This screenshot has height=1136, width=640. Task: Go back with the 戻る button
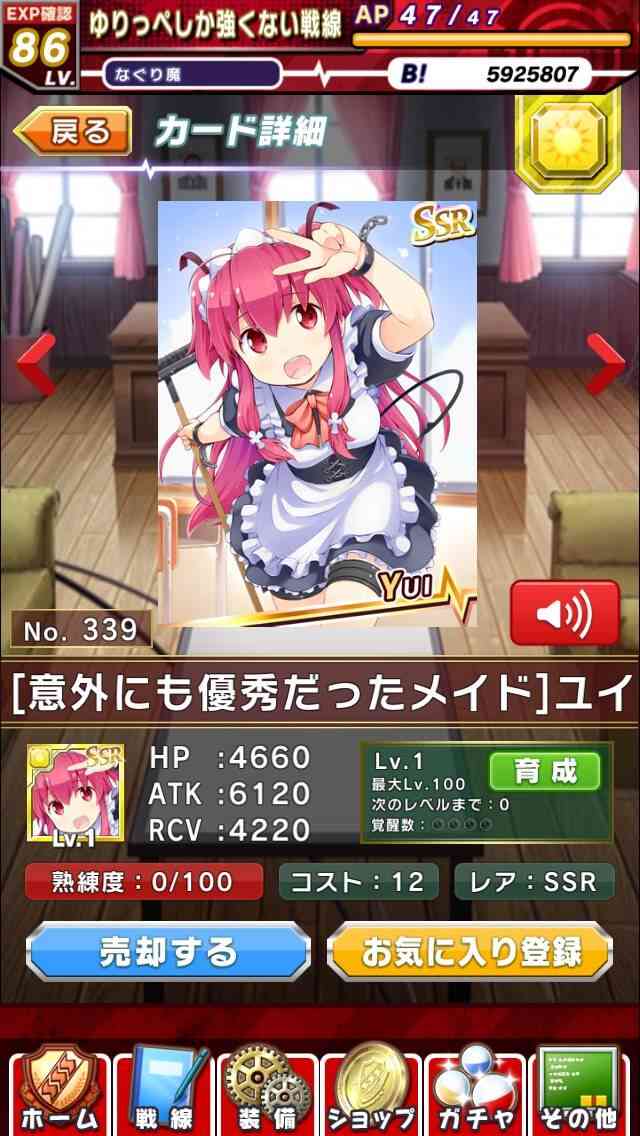click(73, 132)
